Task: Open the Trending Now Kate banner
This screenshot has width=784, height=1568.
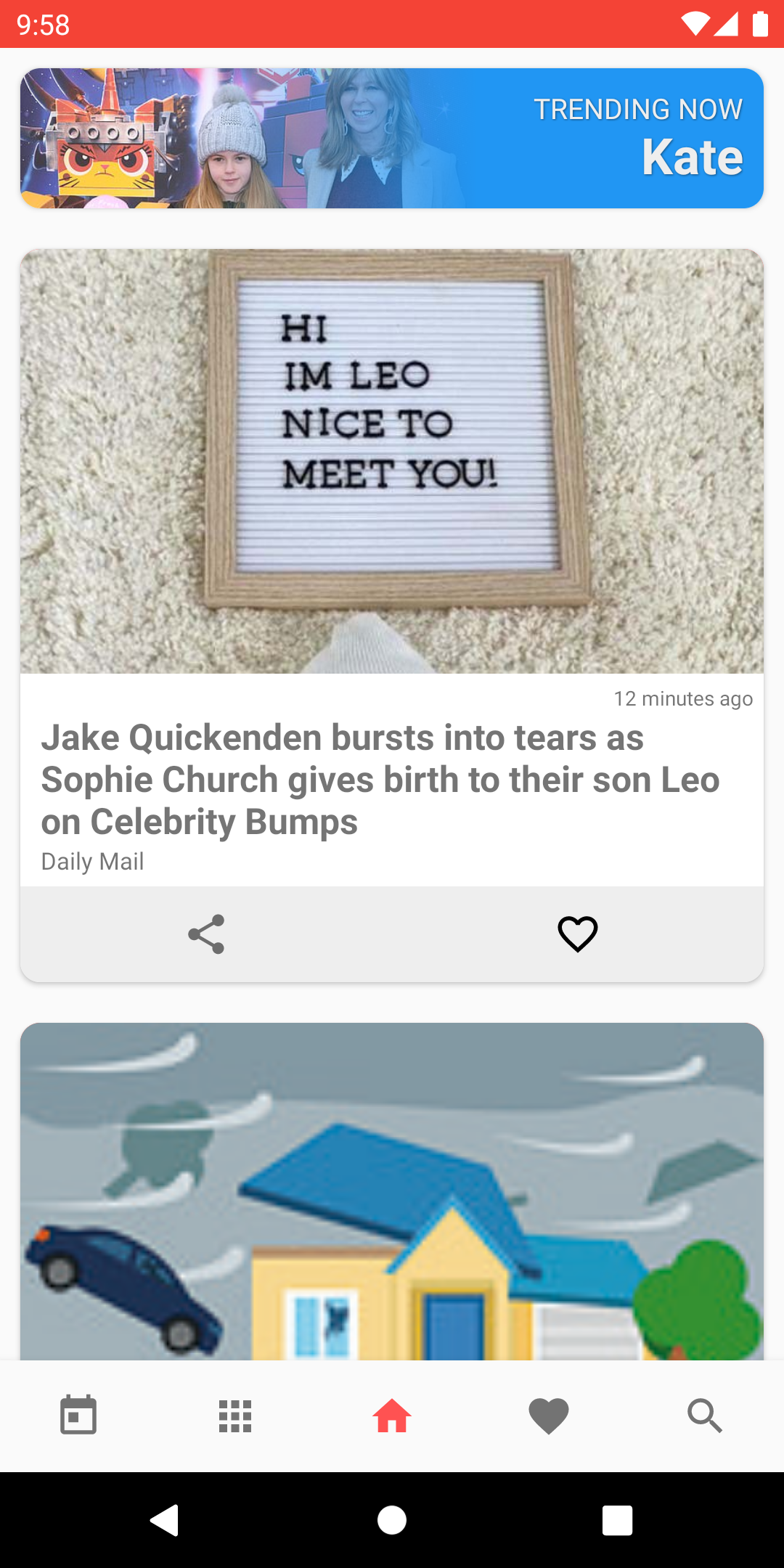Action: coord(392,138)
